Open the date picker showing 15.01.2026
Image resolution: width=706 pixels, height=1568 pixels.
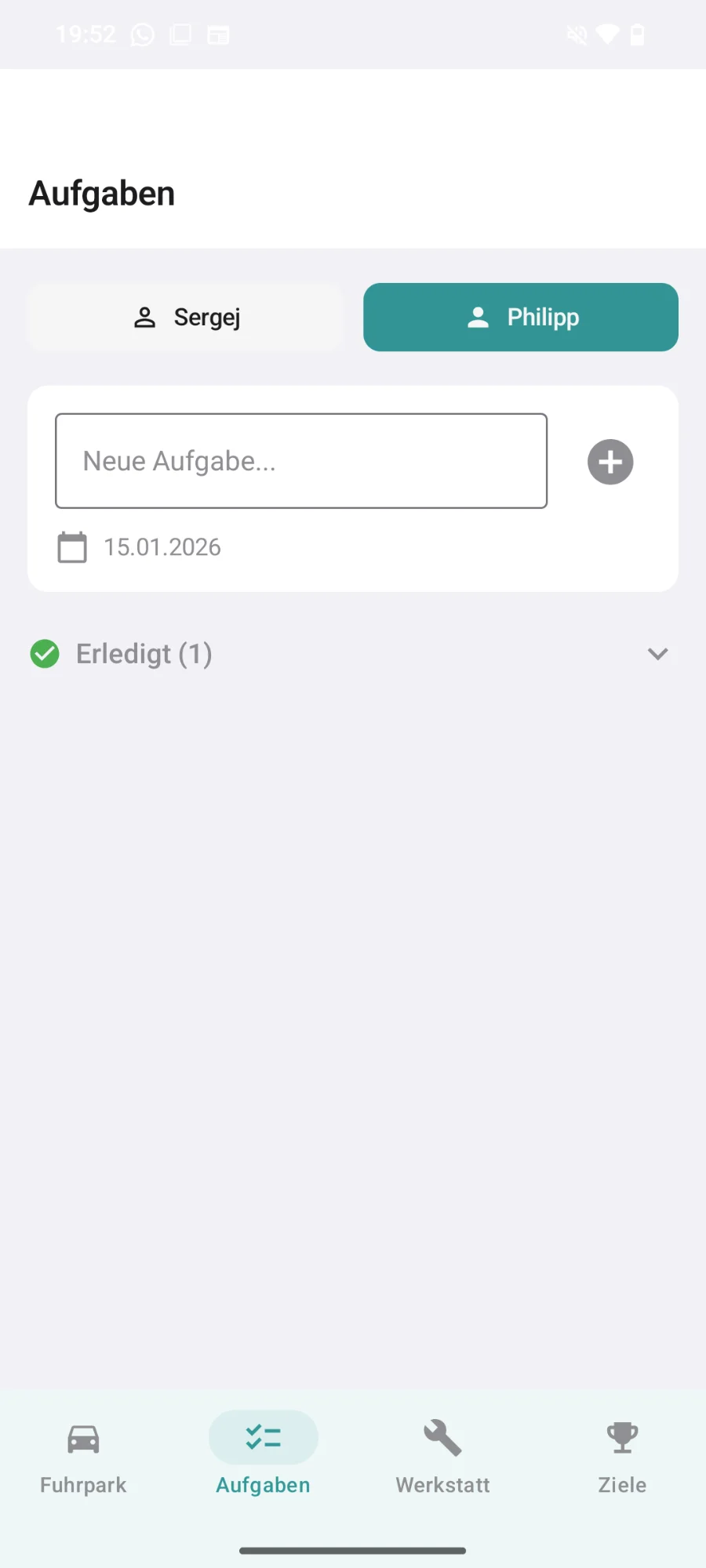tap(162, 546)
